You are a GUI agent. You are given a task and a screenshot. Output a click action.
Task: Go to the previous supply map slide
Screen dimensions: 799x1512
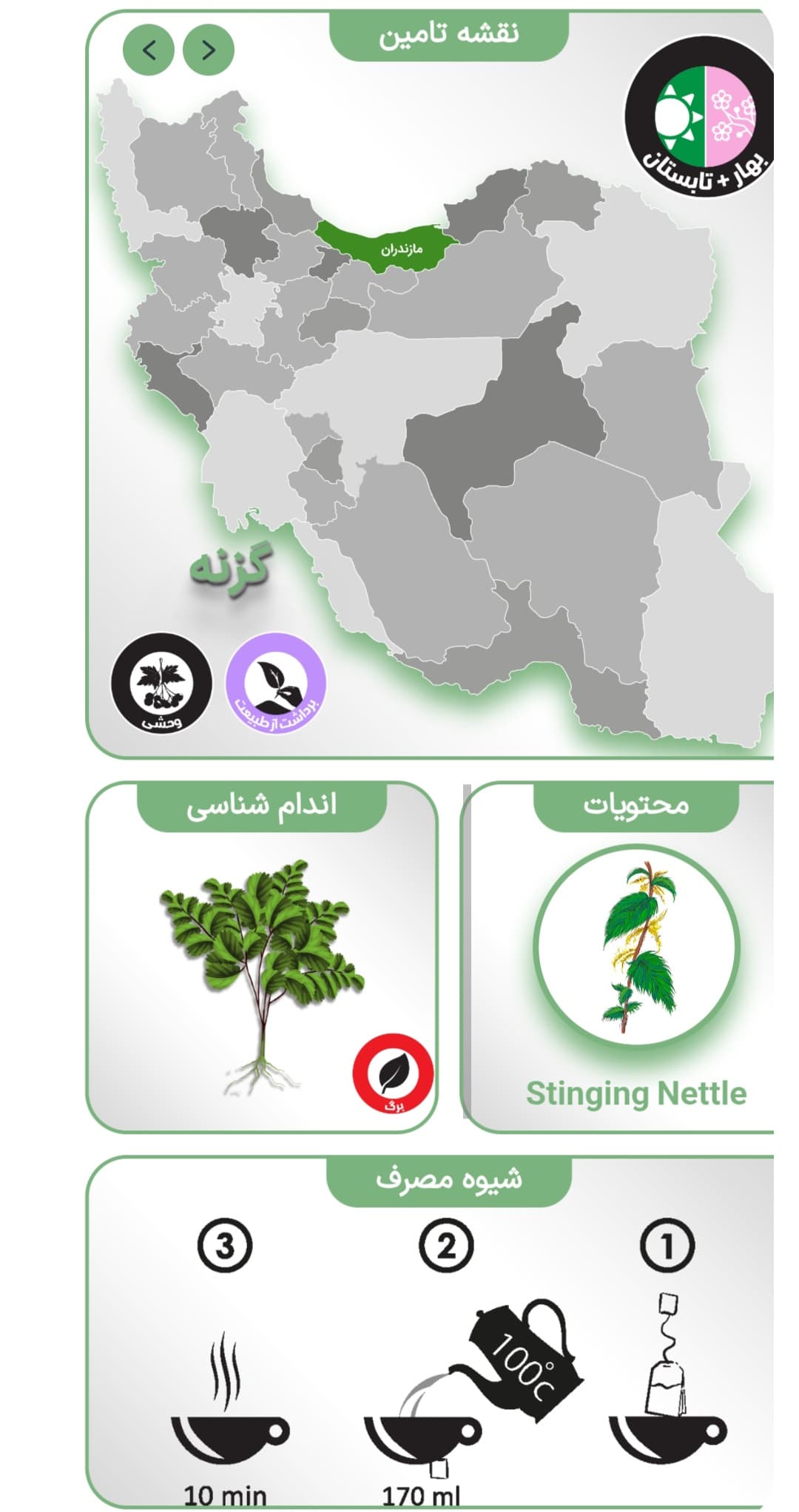149,50
